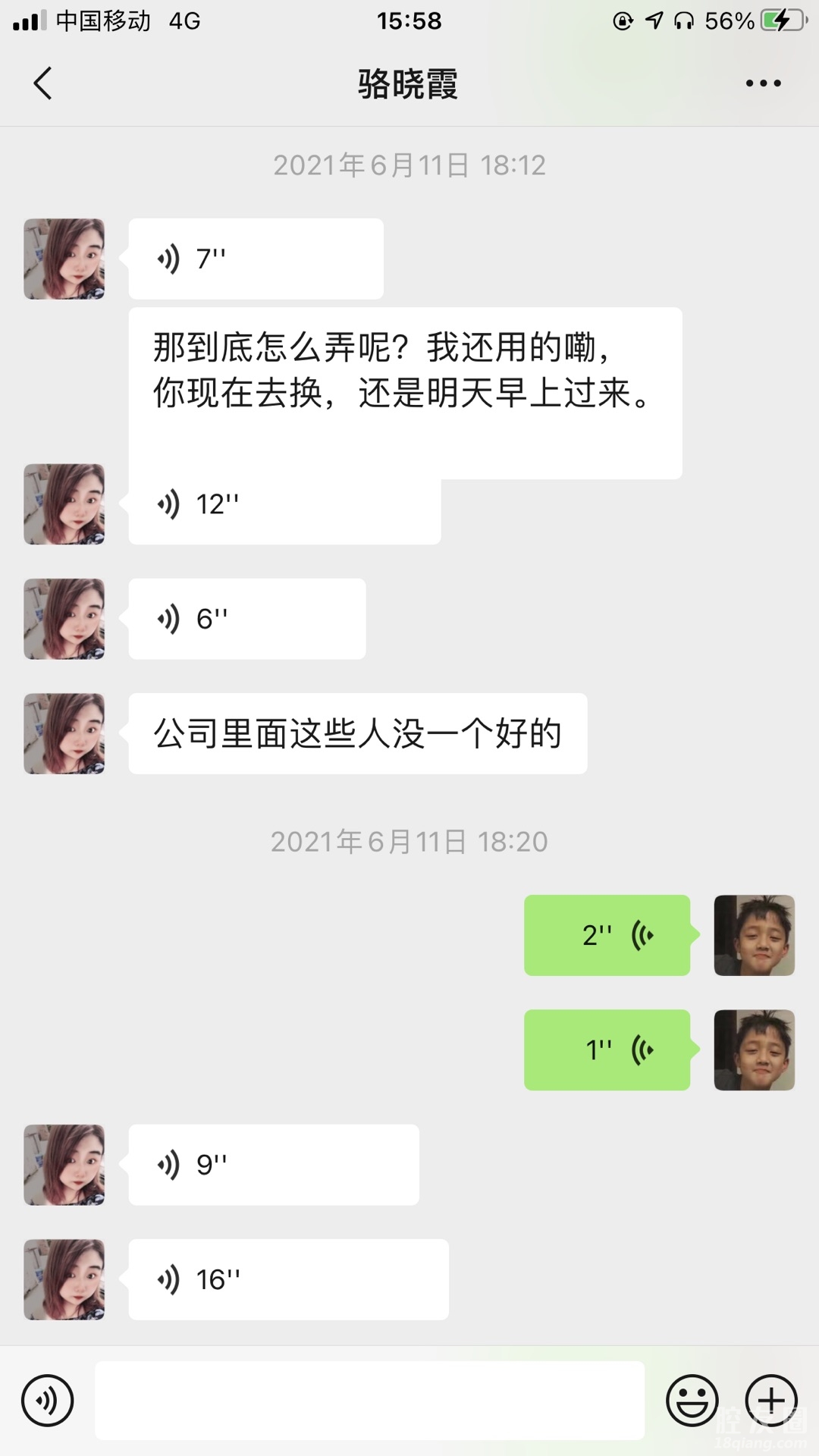Go back to the chat list

tap(43, 83)
